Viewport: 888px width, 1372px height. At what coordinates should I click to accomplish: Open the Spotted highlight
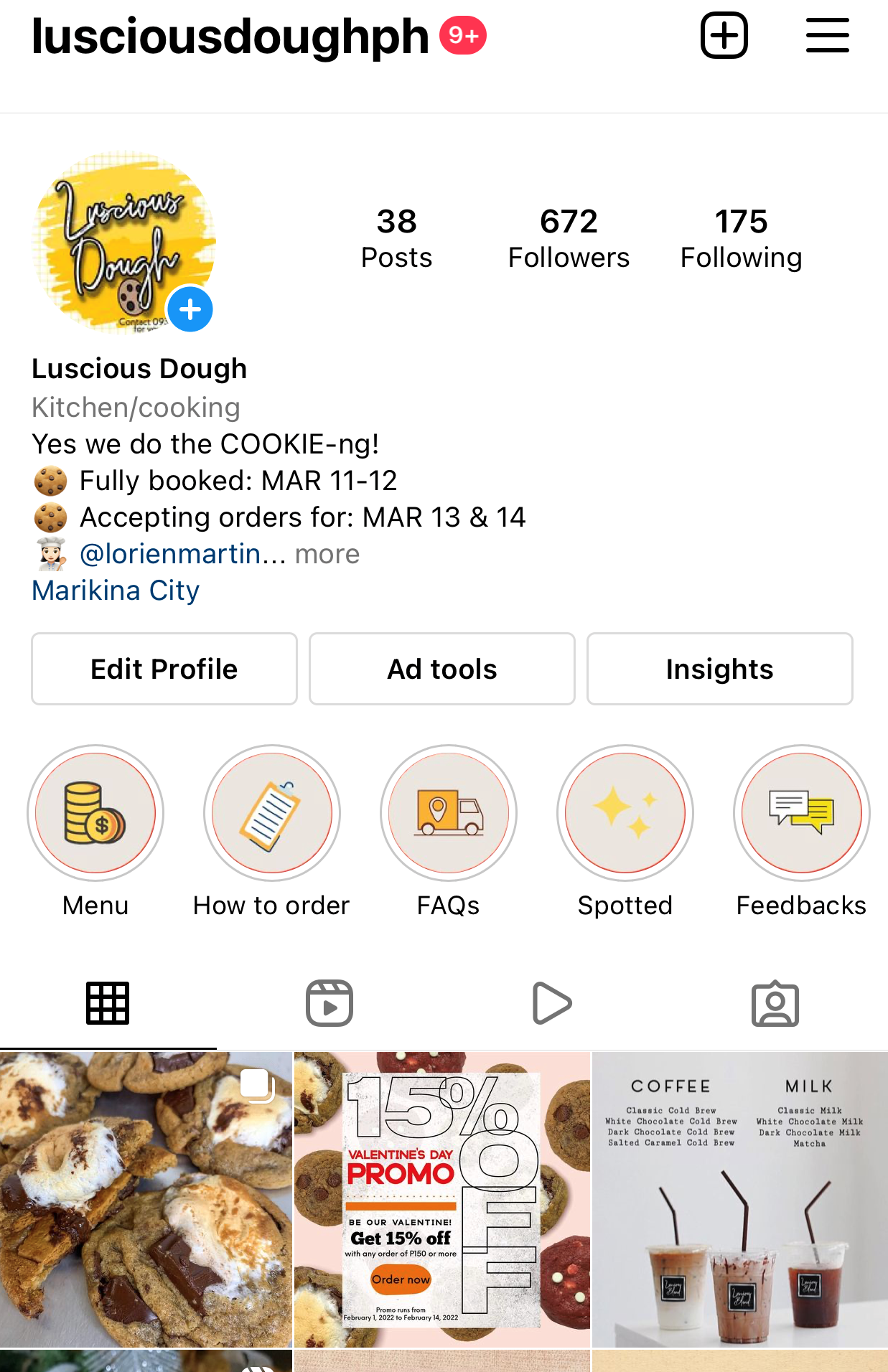coord(625,813)
